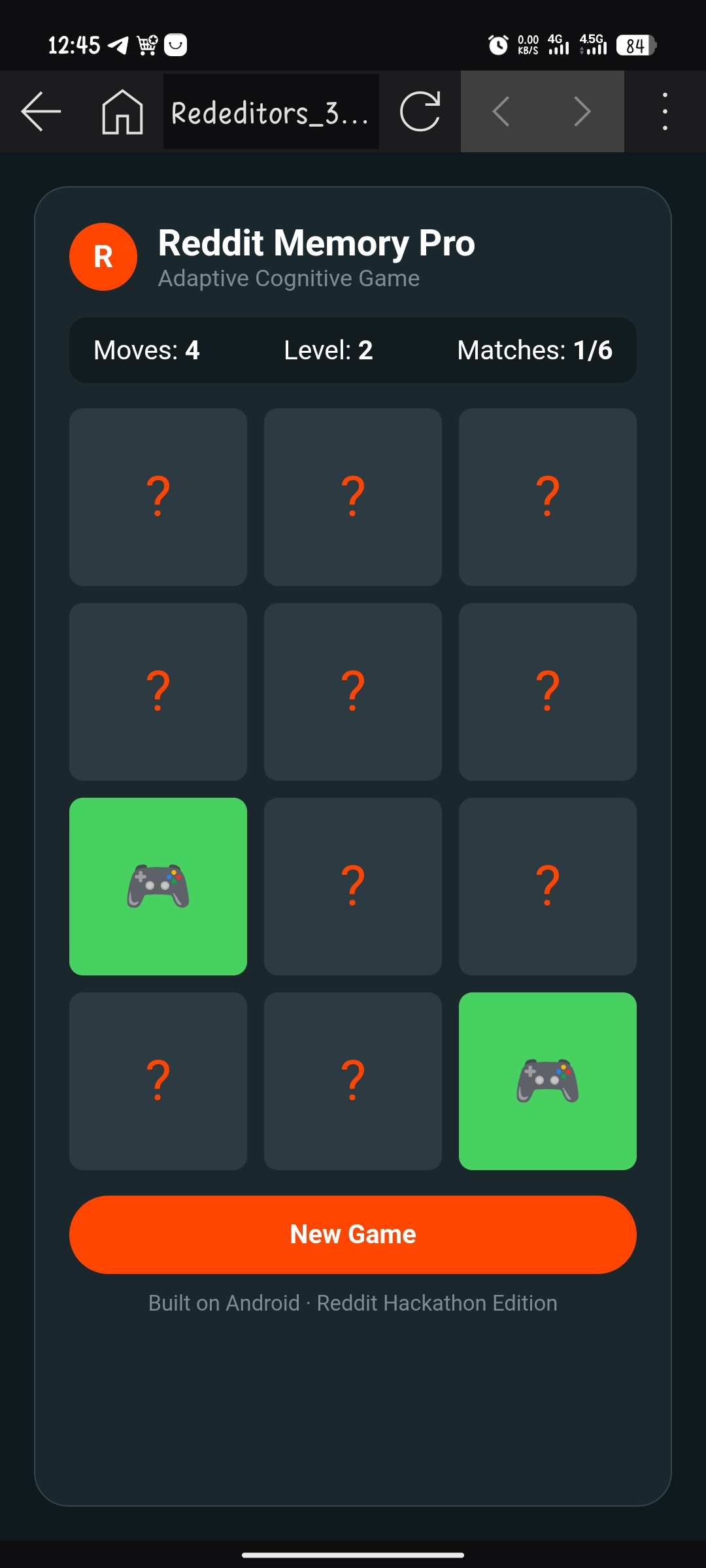Image resolution: width=706 pixels, height=1568 pixels.
Task: Start a New Game
Action: (353, 1234)
